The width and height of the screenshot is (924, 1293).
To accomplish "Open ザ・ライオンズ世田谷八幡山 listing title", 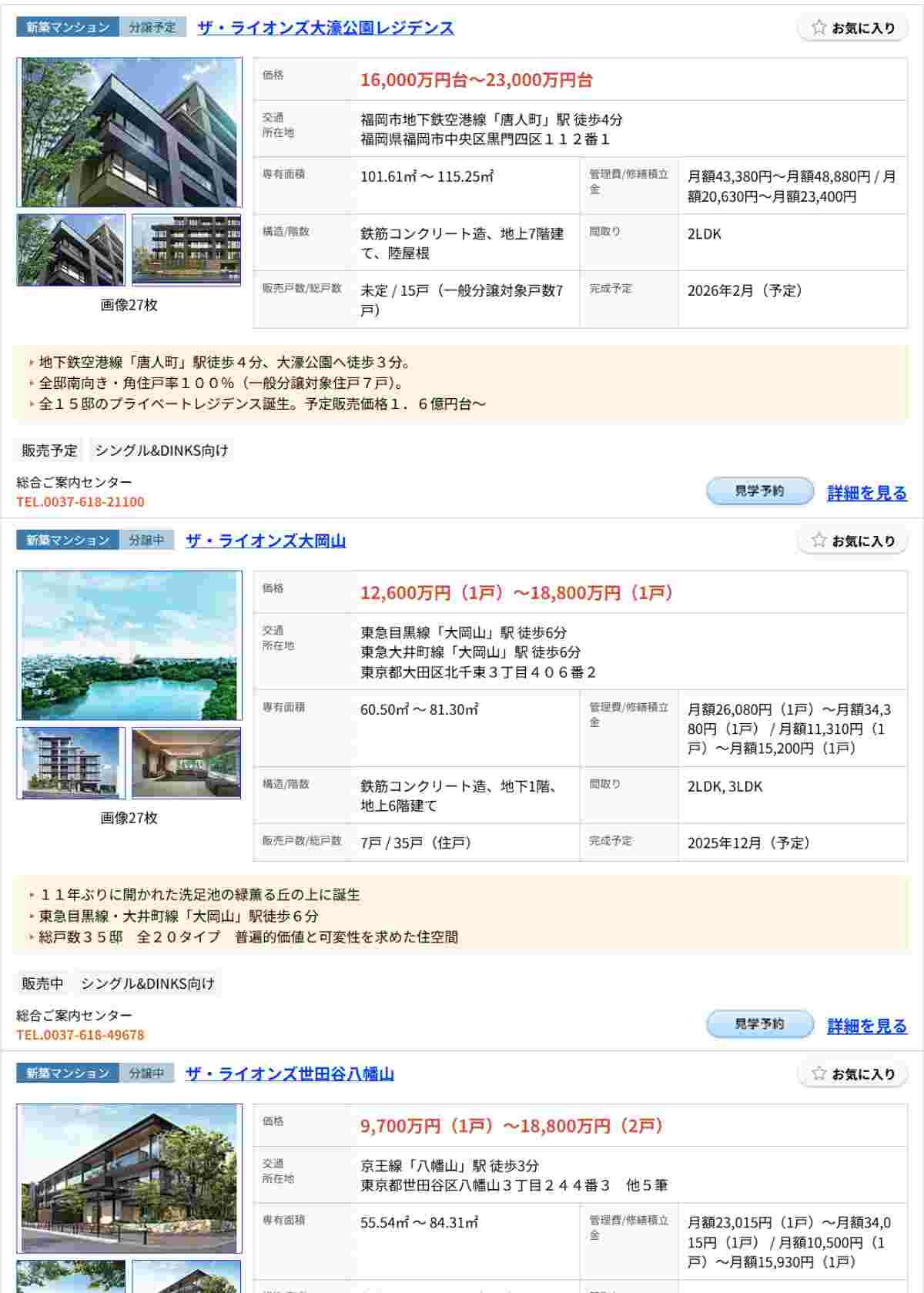I will (290, 1074).
